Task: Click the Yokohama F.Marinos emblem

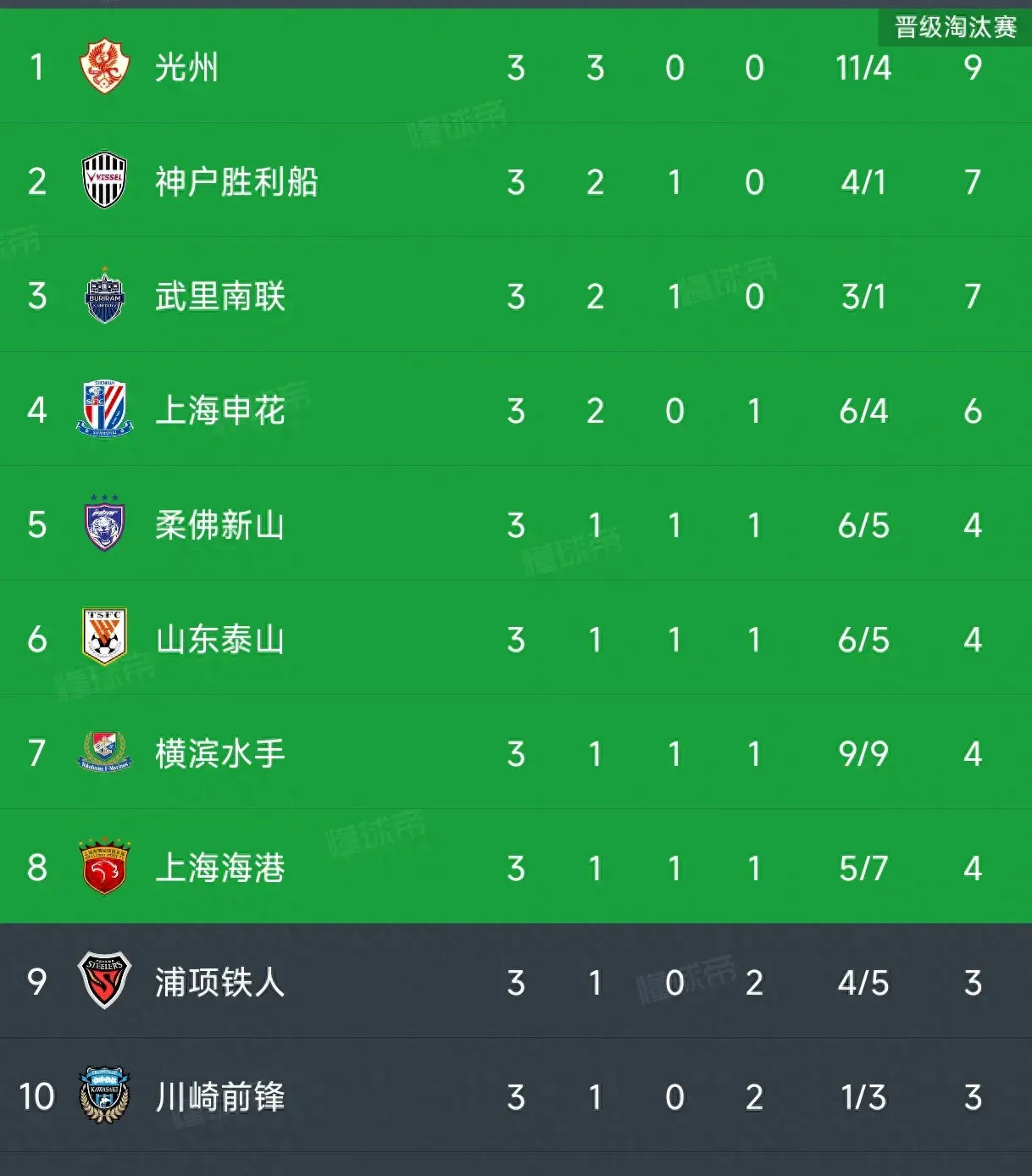Action: tap(105, 754)
